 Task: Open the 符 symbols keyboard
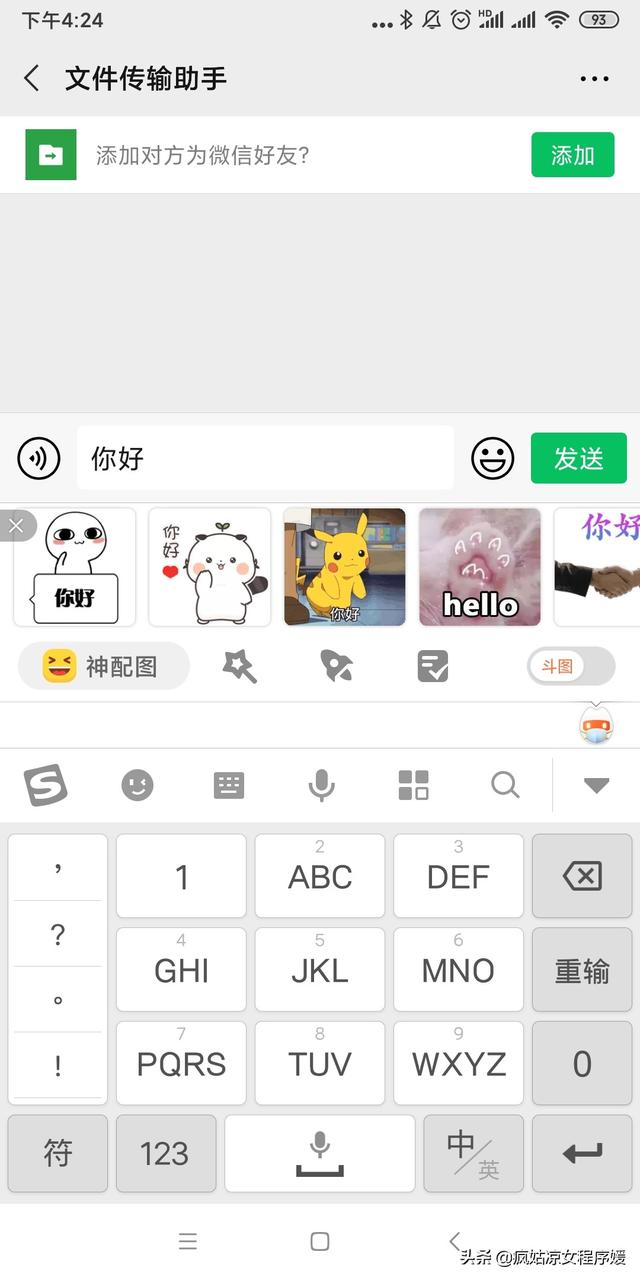tap(58, 1154)
